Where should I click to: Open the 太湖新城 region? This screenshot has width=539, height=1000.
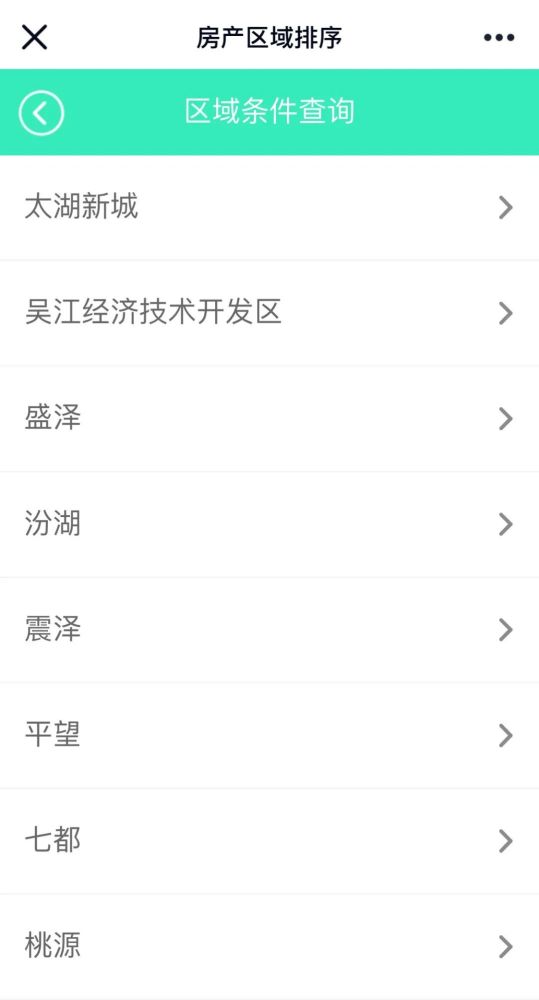(269, 208)
